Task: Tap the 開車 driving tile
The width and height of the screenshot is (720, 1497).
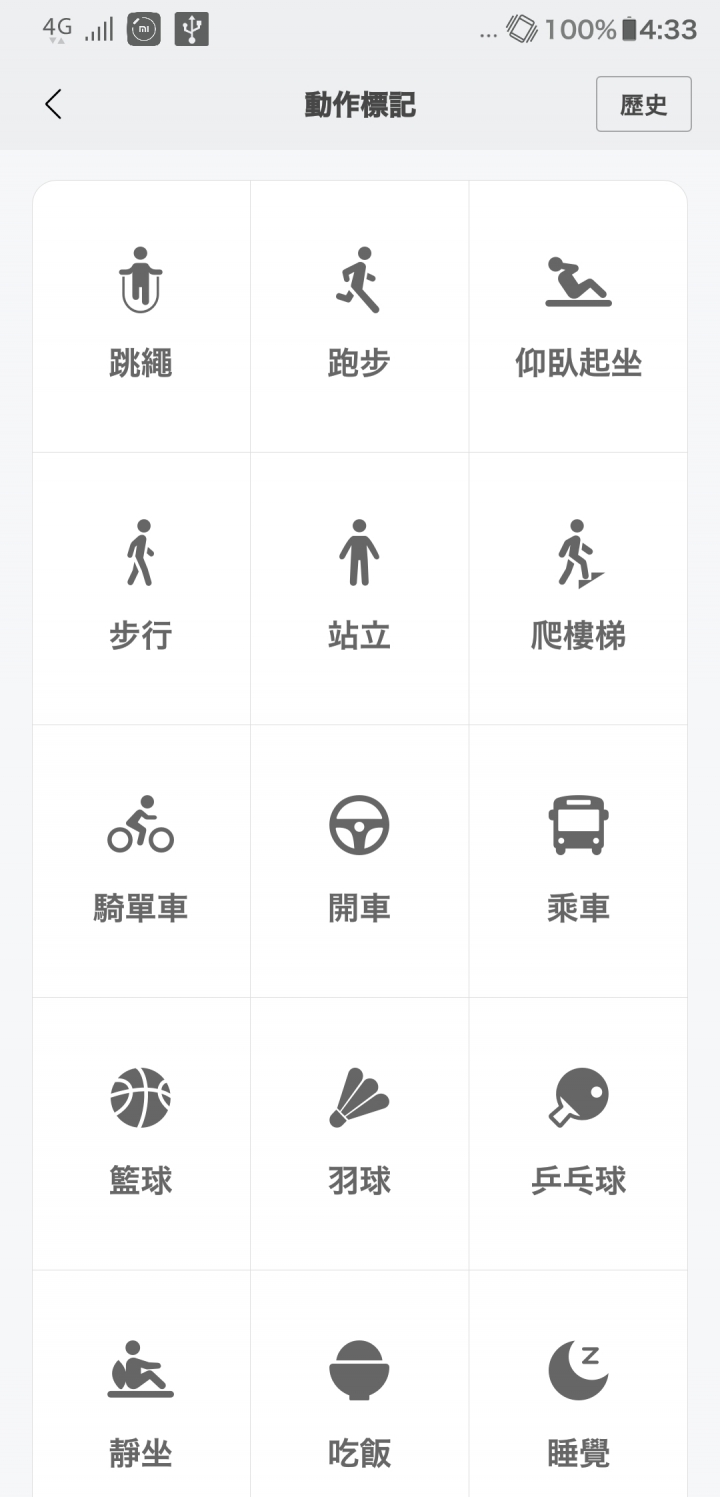Action: click(x=359, y=861)
